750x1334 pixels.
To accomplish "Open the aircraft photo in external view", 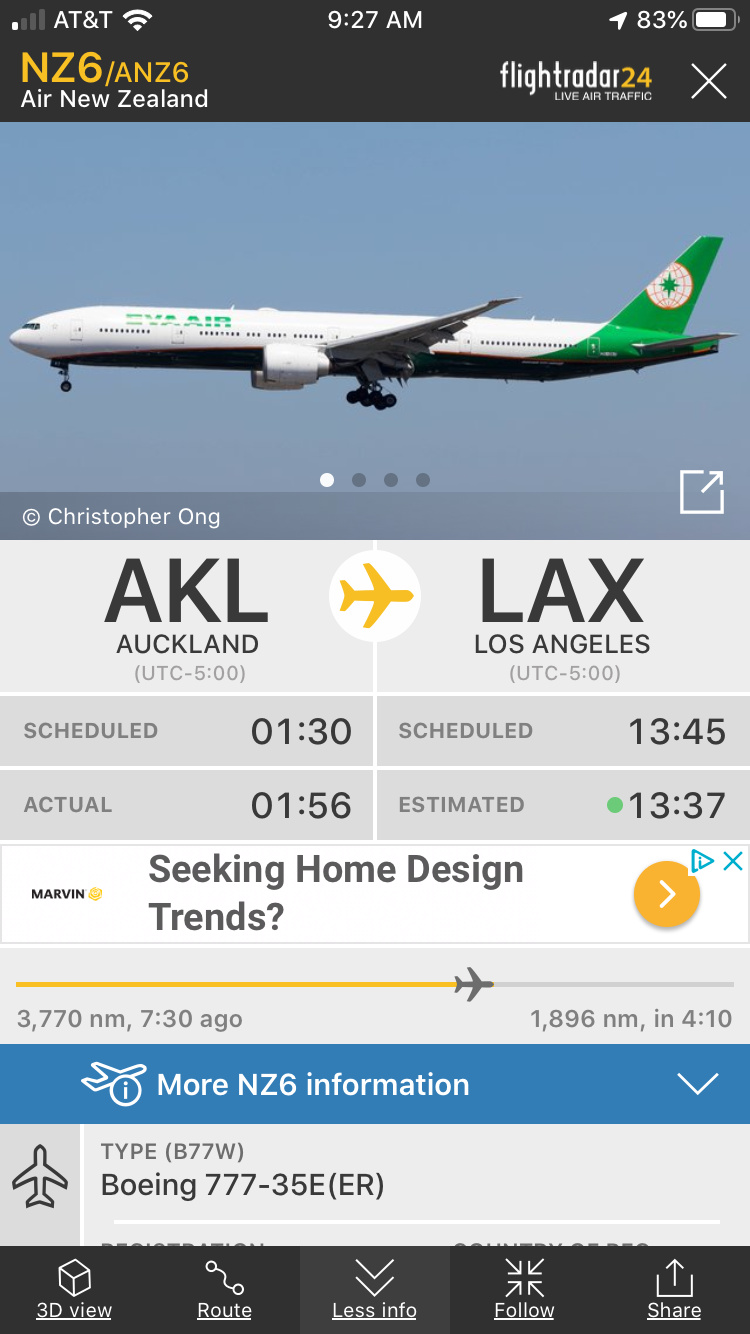I will pyautogui.click(x=701, y=492).
